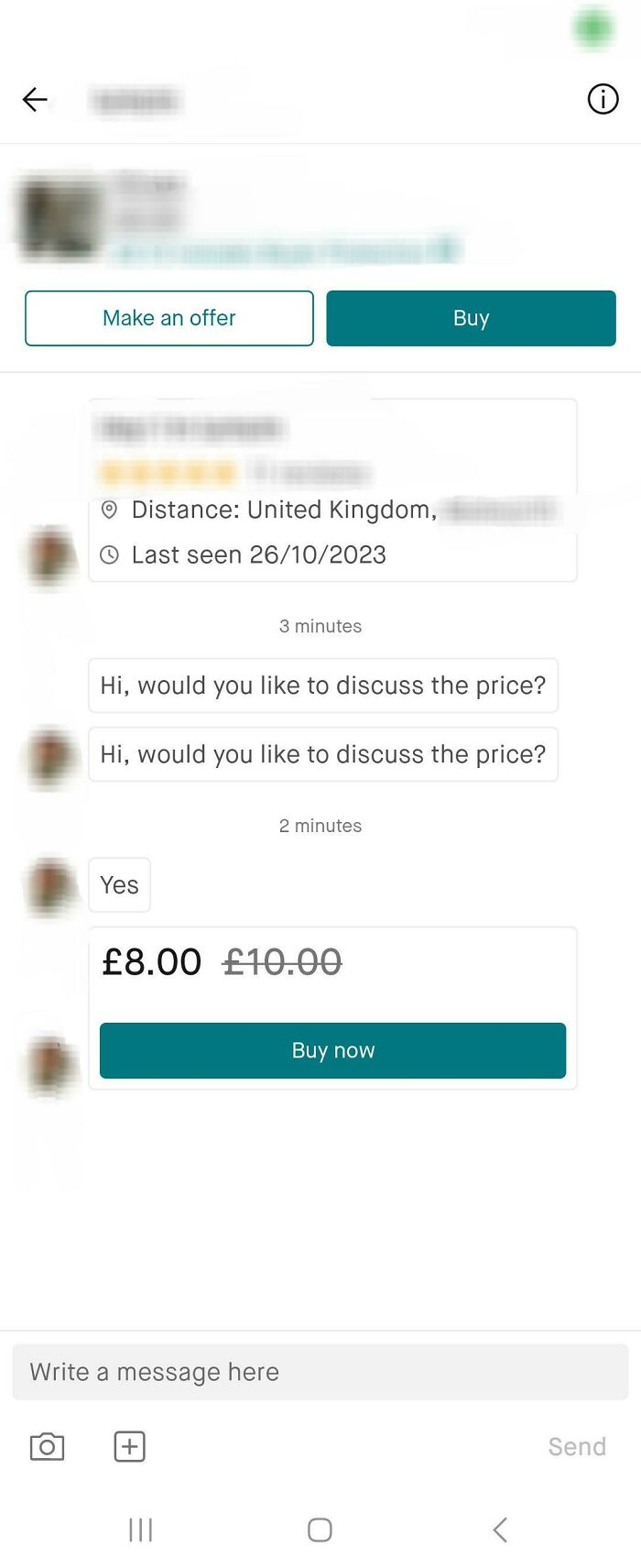Focus the Write a message here field

click(x=320, y=1372)
